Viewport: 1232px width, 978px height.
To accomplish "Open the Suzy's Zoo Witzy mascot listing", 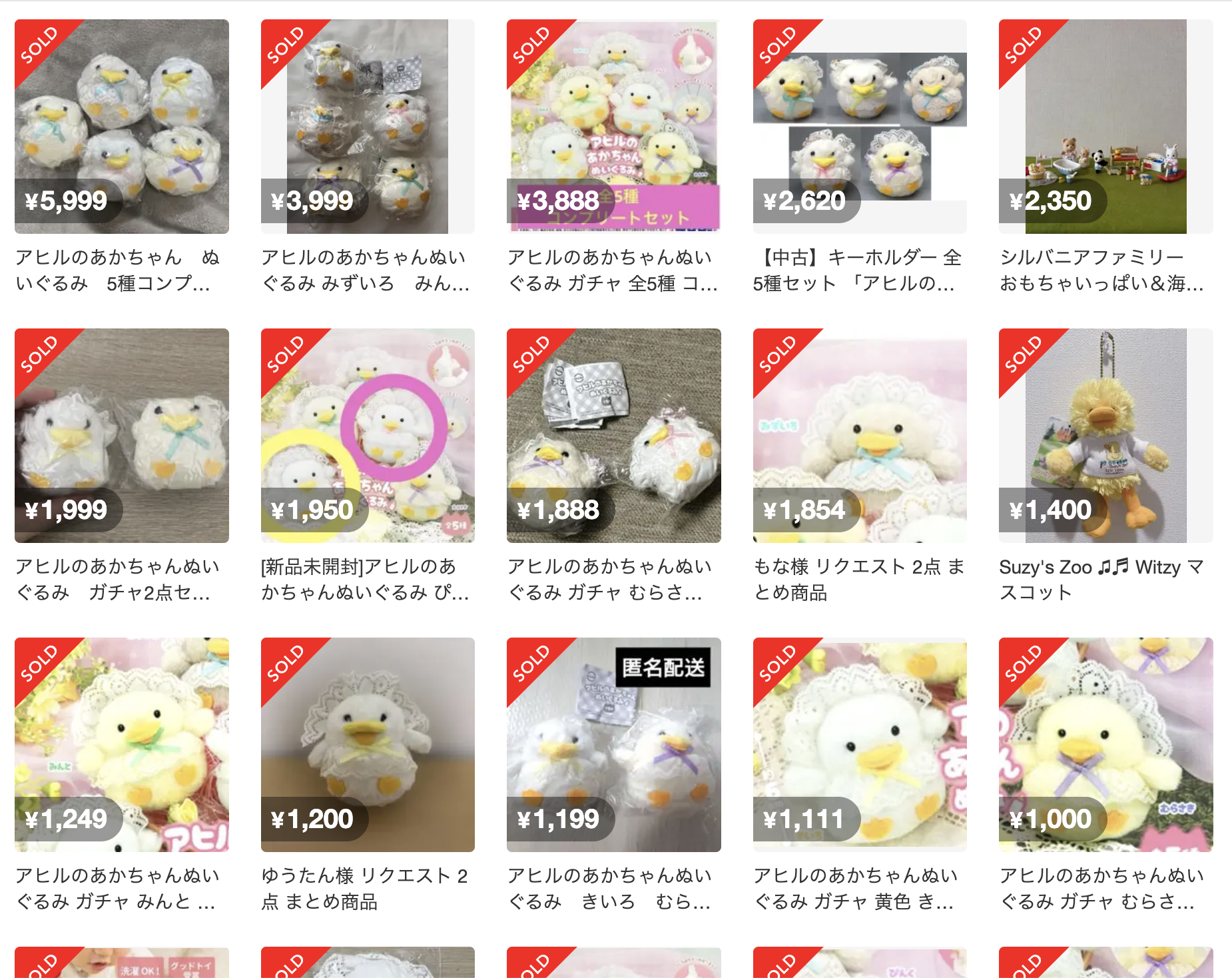I will coord(1105,436).
